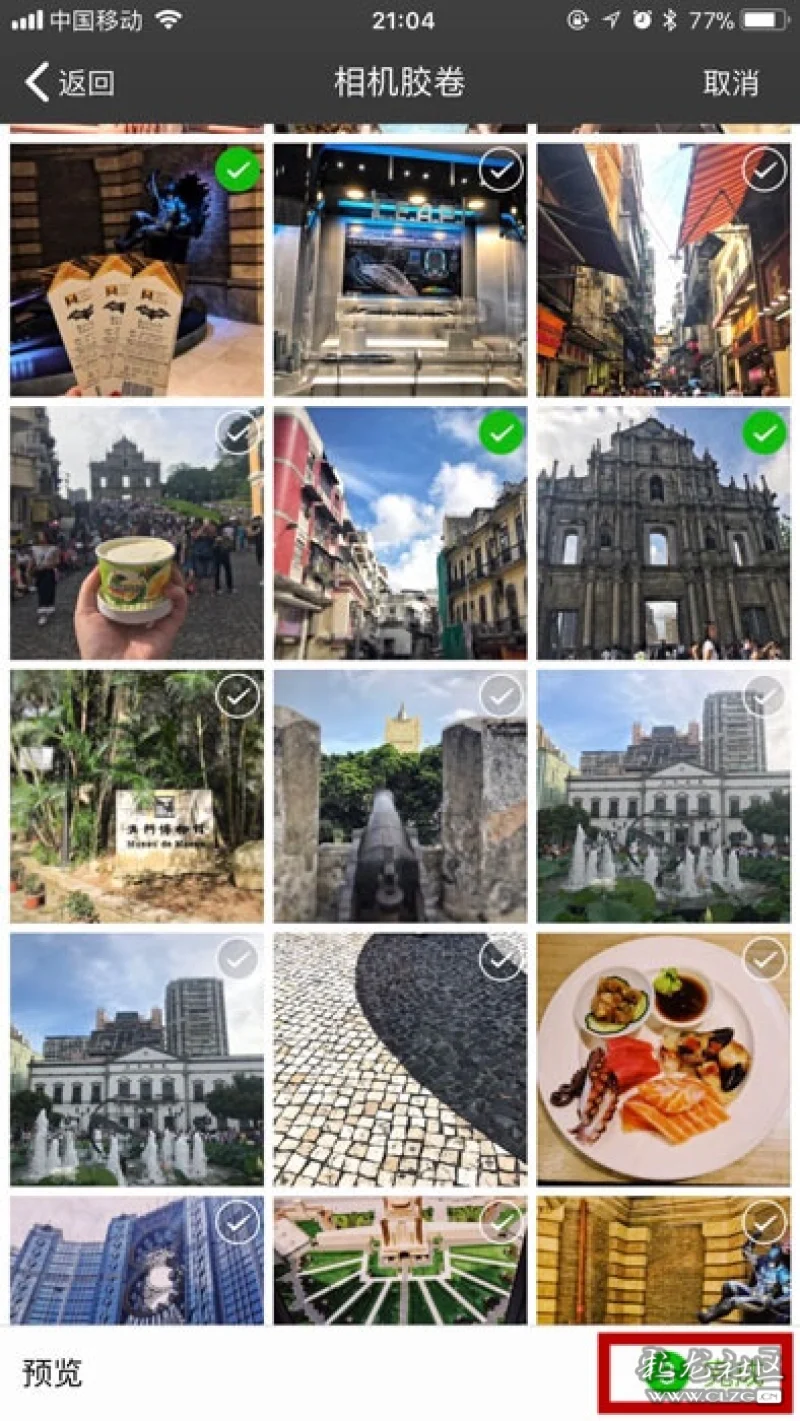Go back via the 返回 arrow

click(69, 82)
